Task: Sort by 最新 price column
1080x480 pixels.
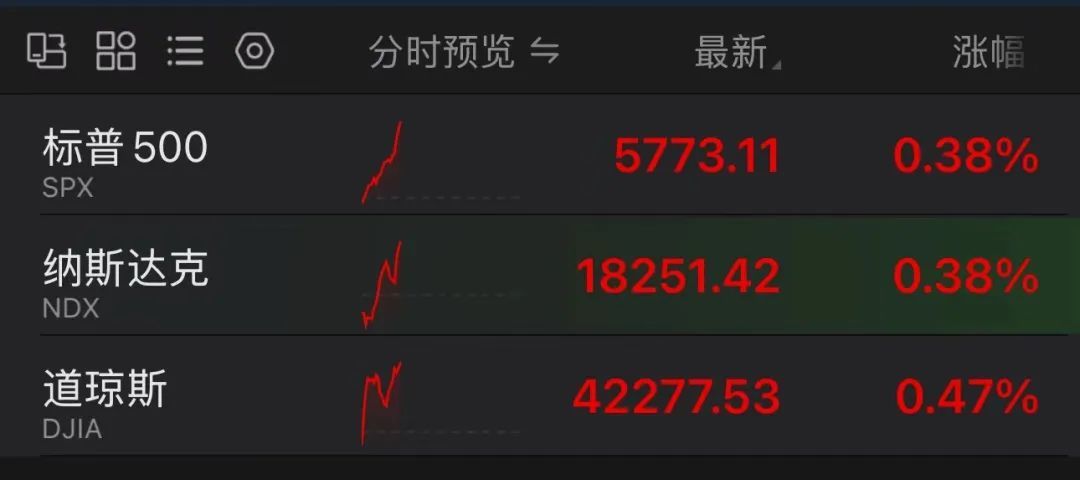Action: click(x=734, y=52)
